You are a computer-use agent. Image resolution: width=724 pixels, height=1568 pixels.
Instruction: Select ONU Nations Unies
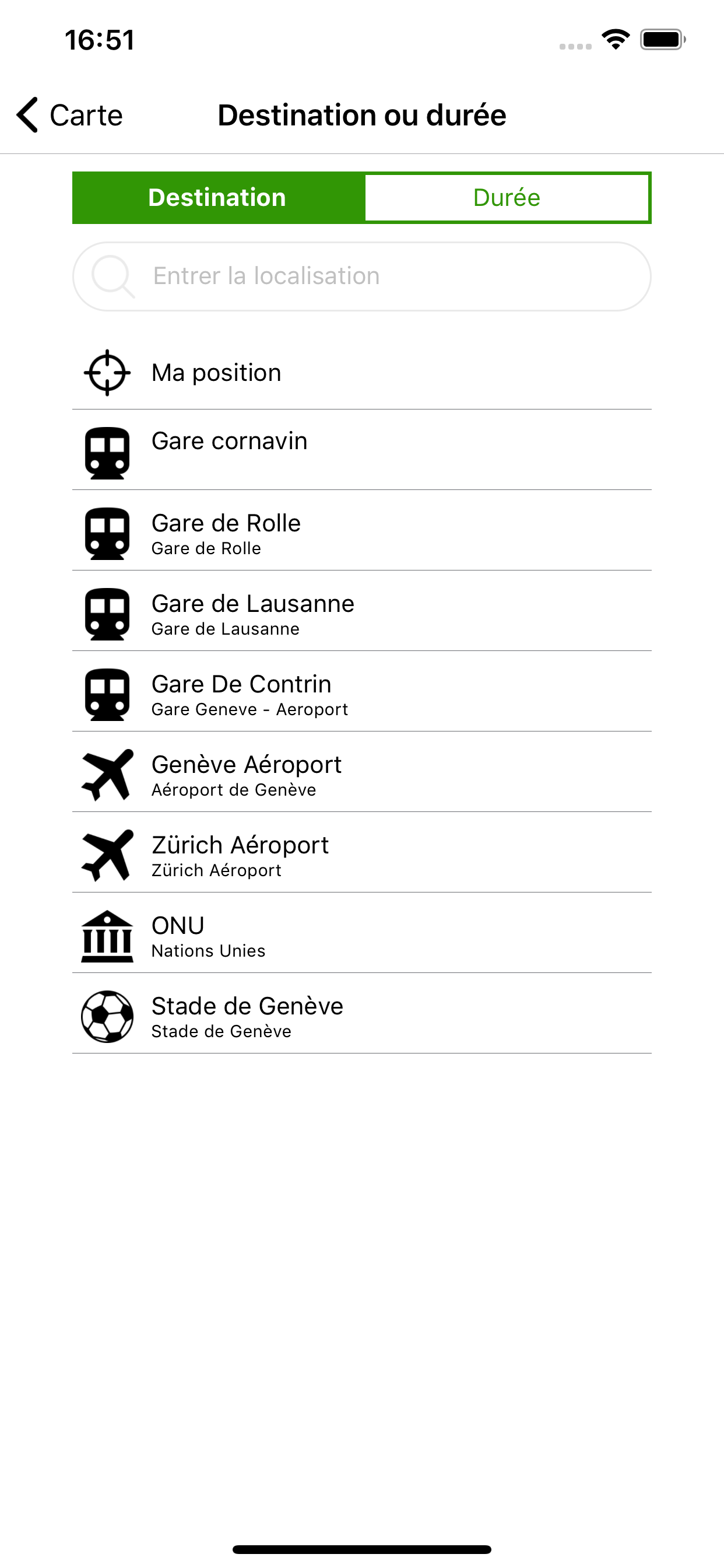[x=362, y=933]
